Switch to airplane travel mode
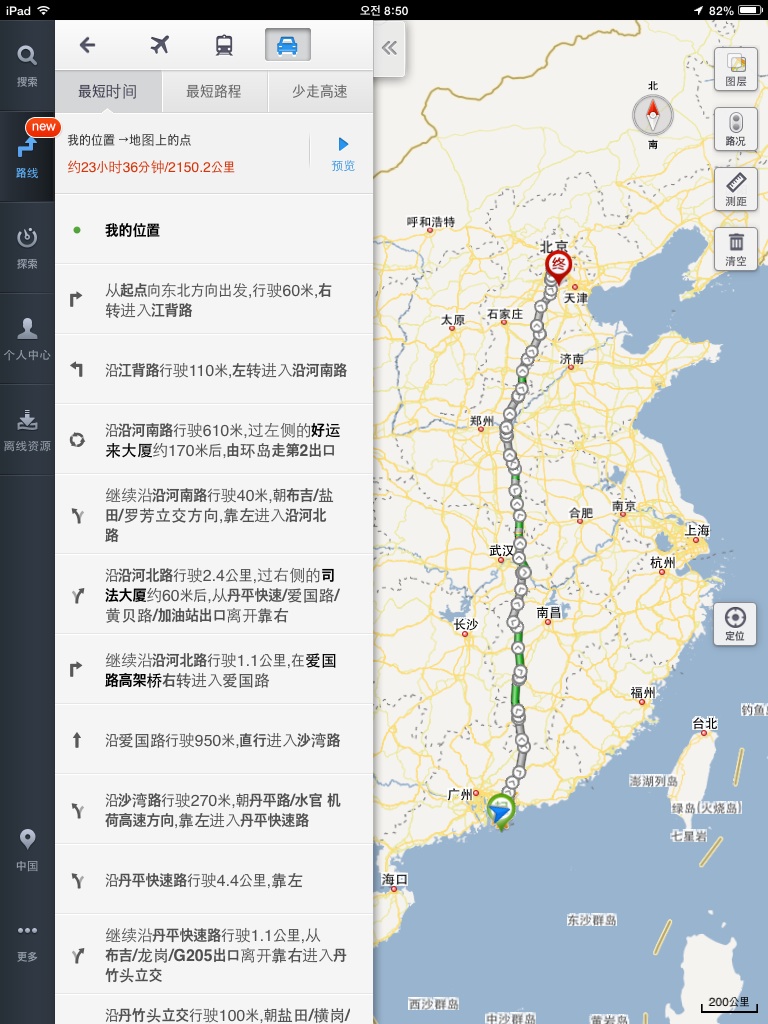This screenshot has height=1024, width=768. click(x=160, y=45)
